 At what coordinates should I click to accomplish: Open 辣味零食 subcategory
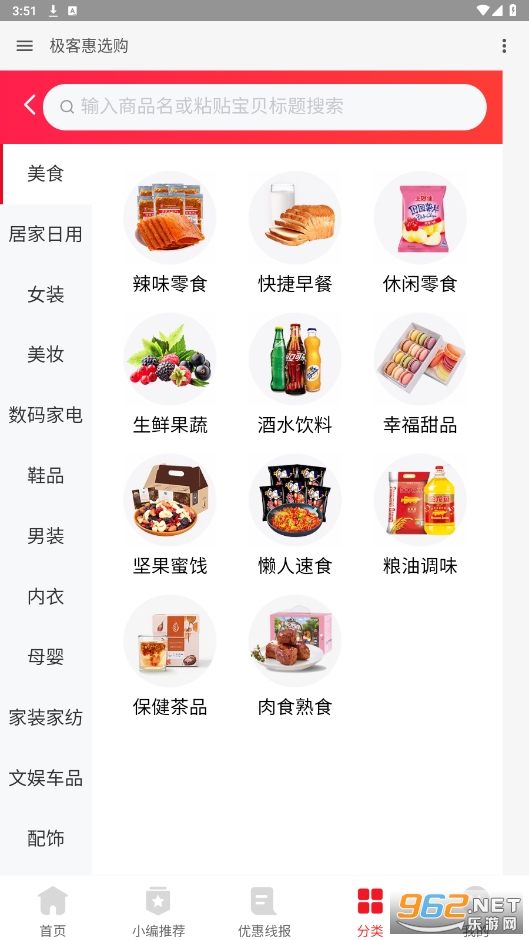[170, 233]
